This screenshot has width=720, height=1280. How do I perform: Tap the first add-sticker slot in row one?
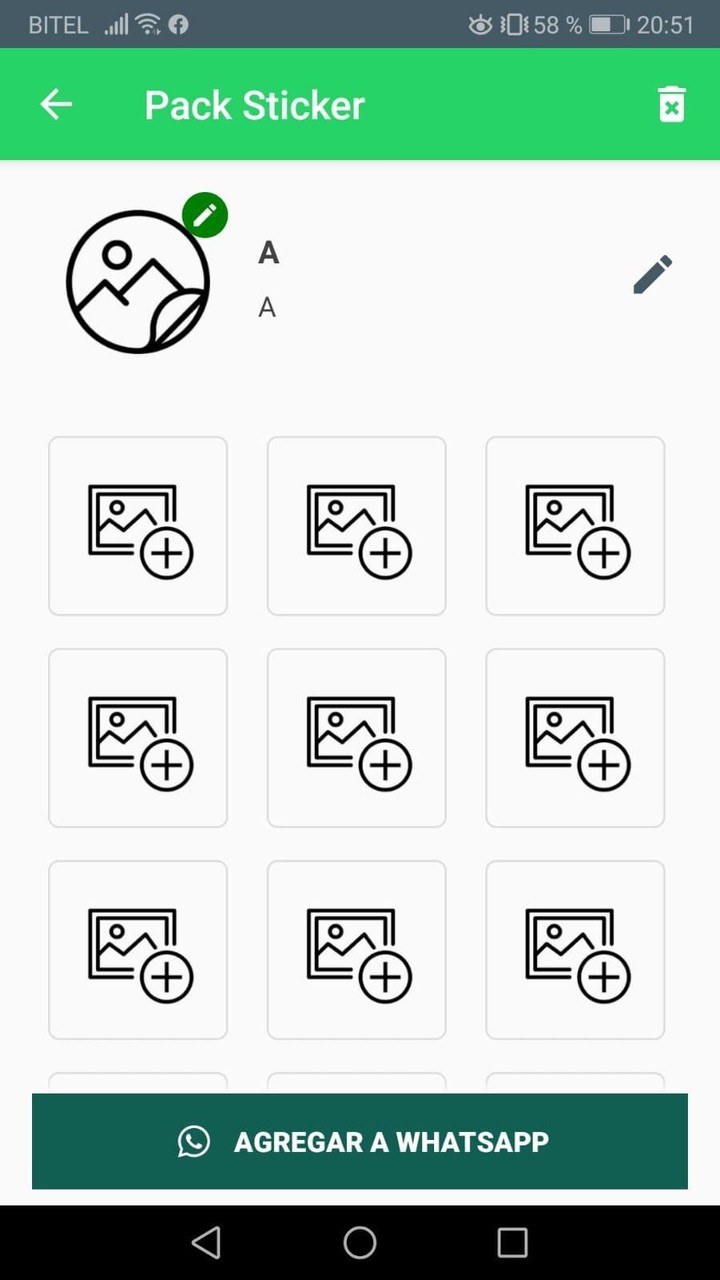click(x=137, y=525)
